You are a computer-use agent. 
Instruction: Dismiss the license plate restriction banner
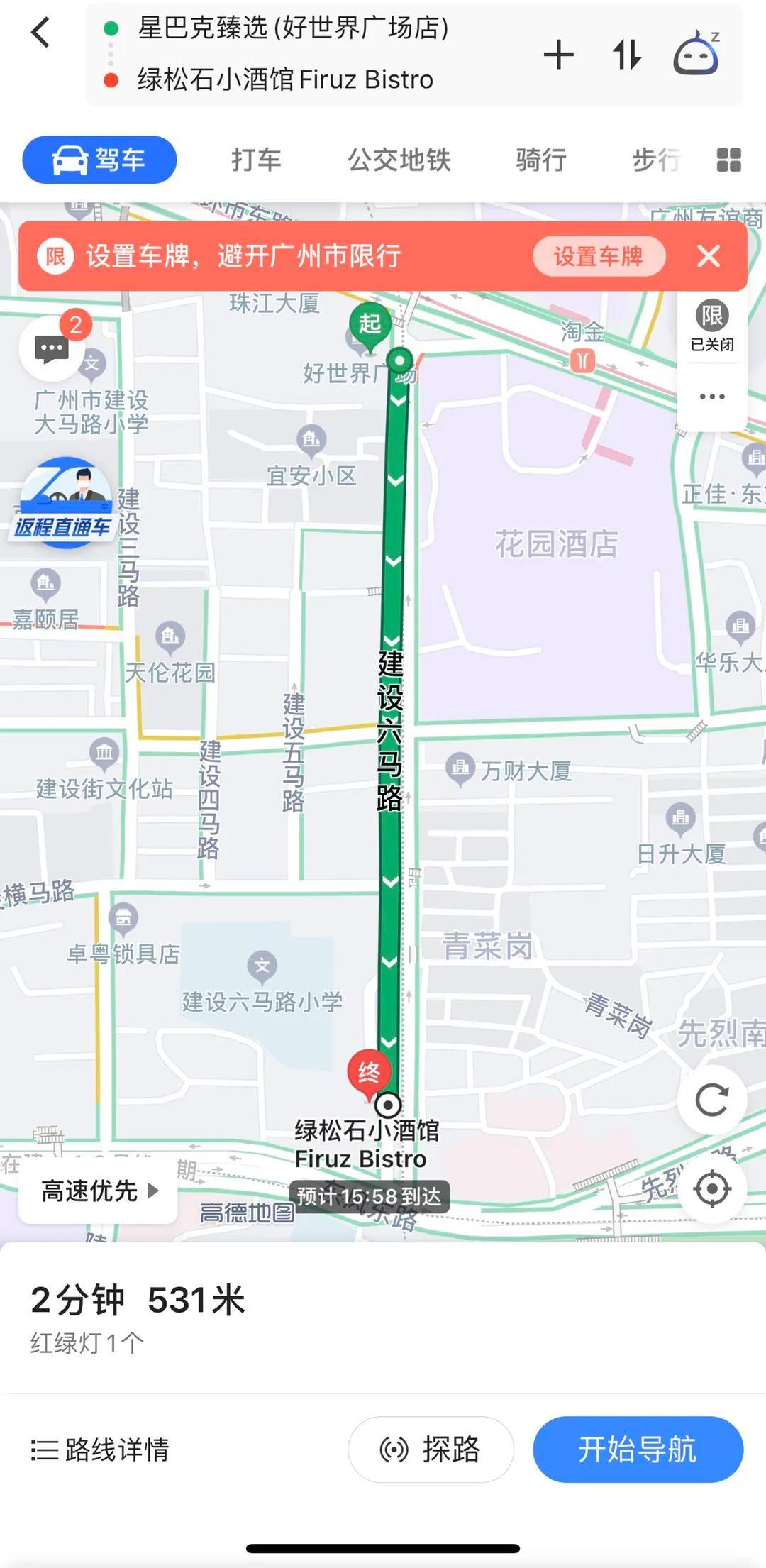pos(709,255)
